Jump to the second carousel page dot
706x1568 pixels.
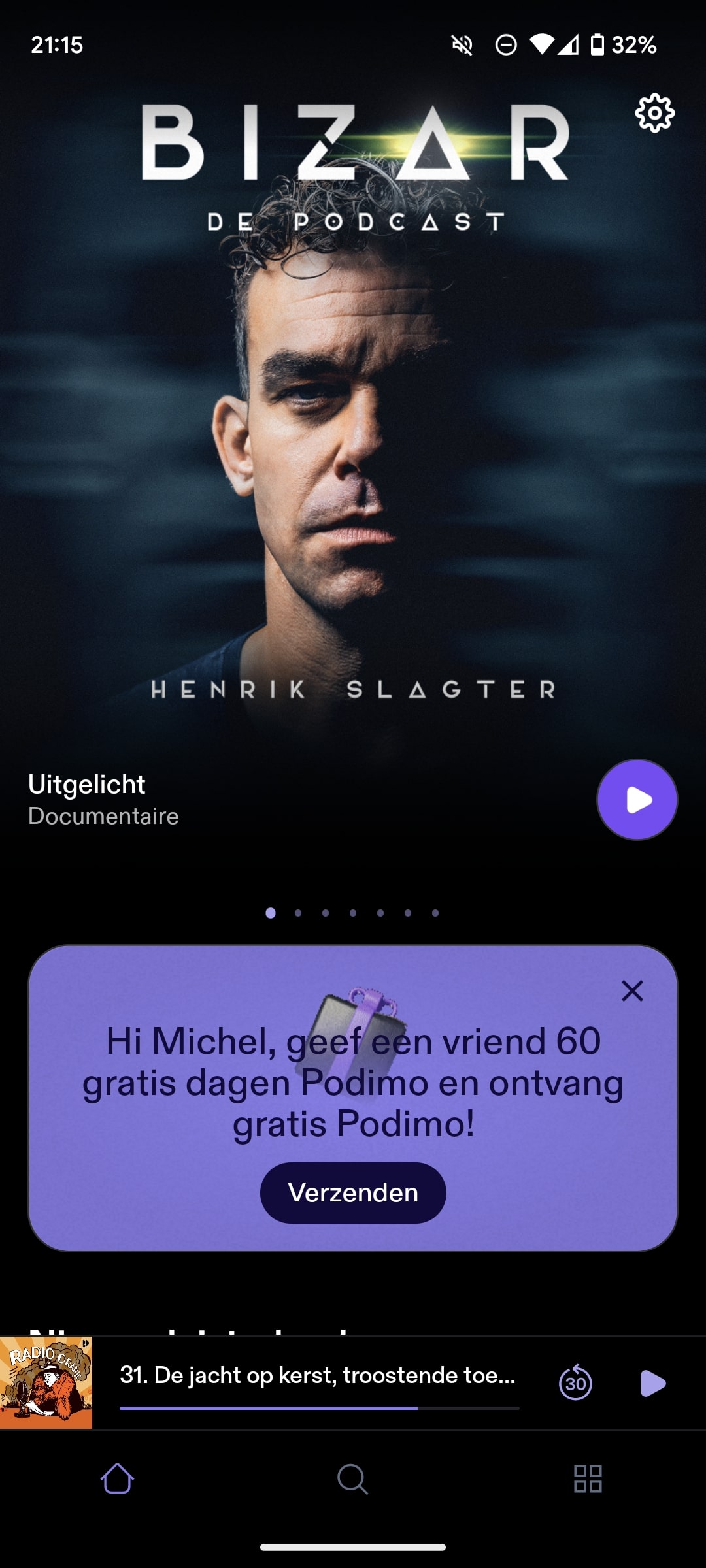click(x=298, y=913)
